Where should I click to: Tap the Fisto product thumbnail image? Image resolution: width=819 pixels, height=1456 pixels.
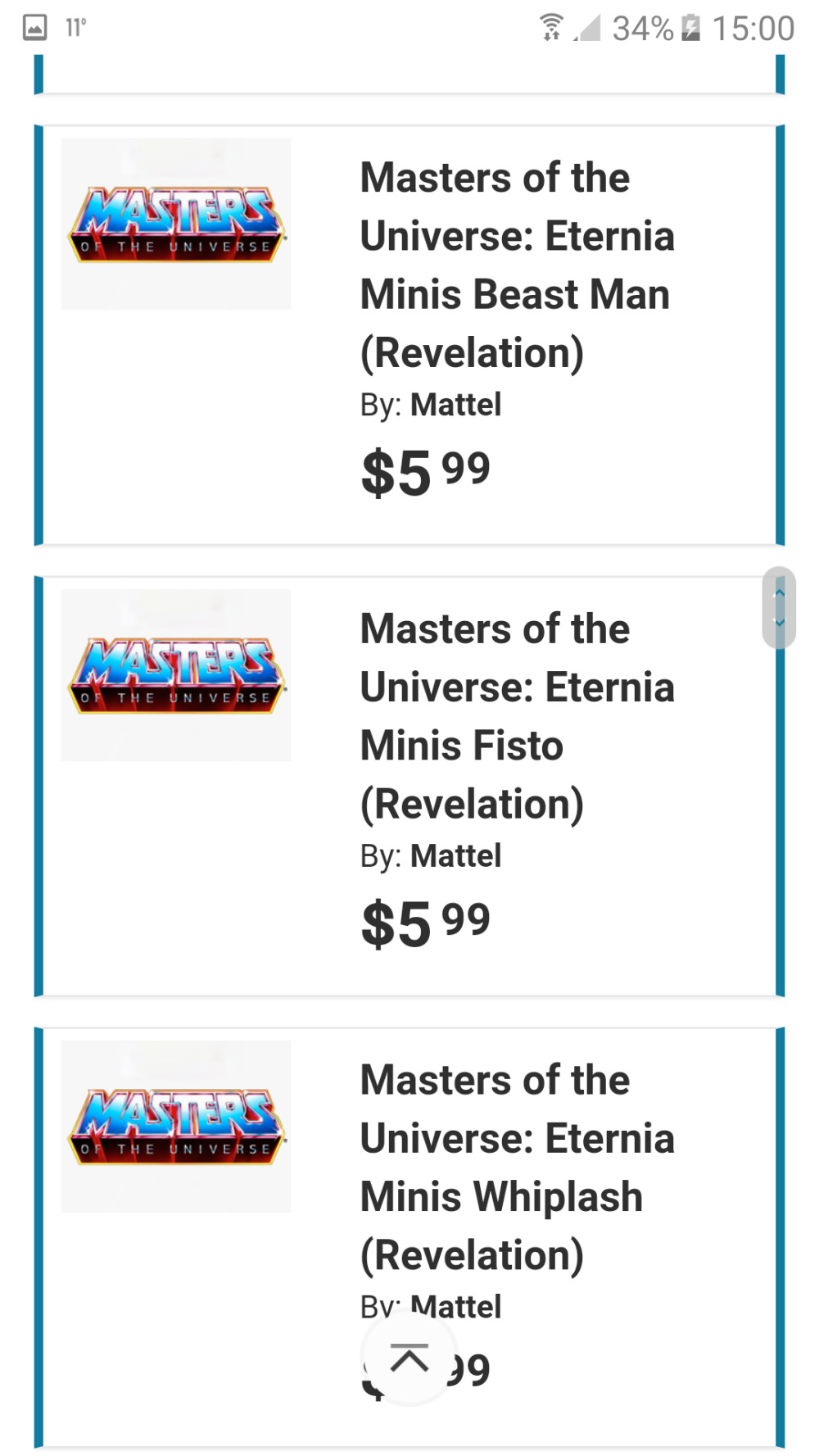(176, 675)
